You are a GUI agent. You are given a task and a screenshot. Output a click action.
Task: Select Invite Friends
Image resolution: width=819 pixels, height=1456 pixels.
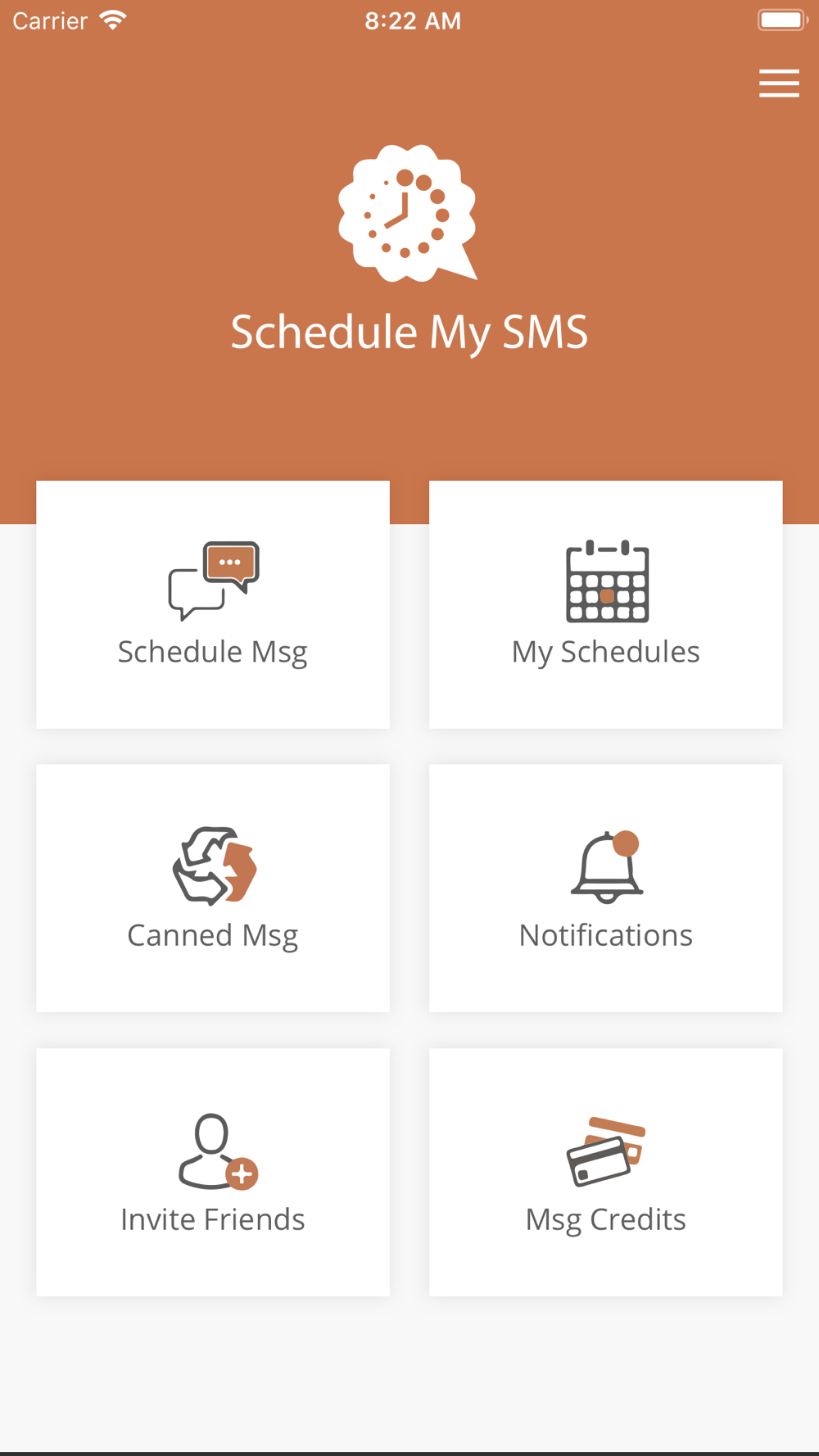(213, 1172)
